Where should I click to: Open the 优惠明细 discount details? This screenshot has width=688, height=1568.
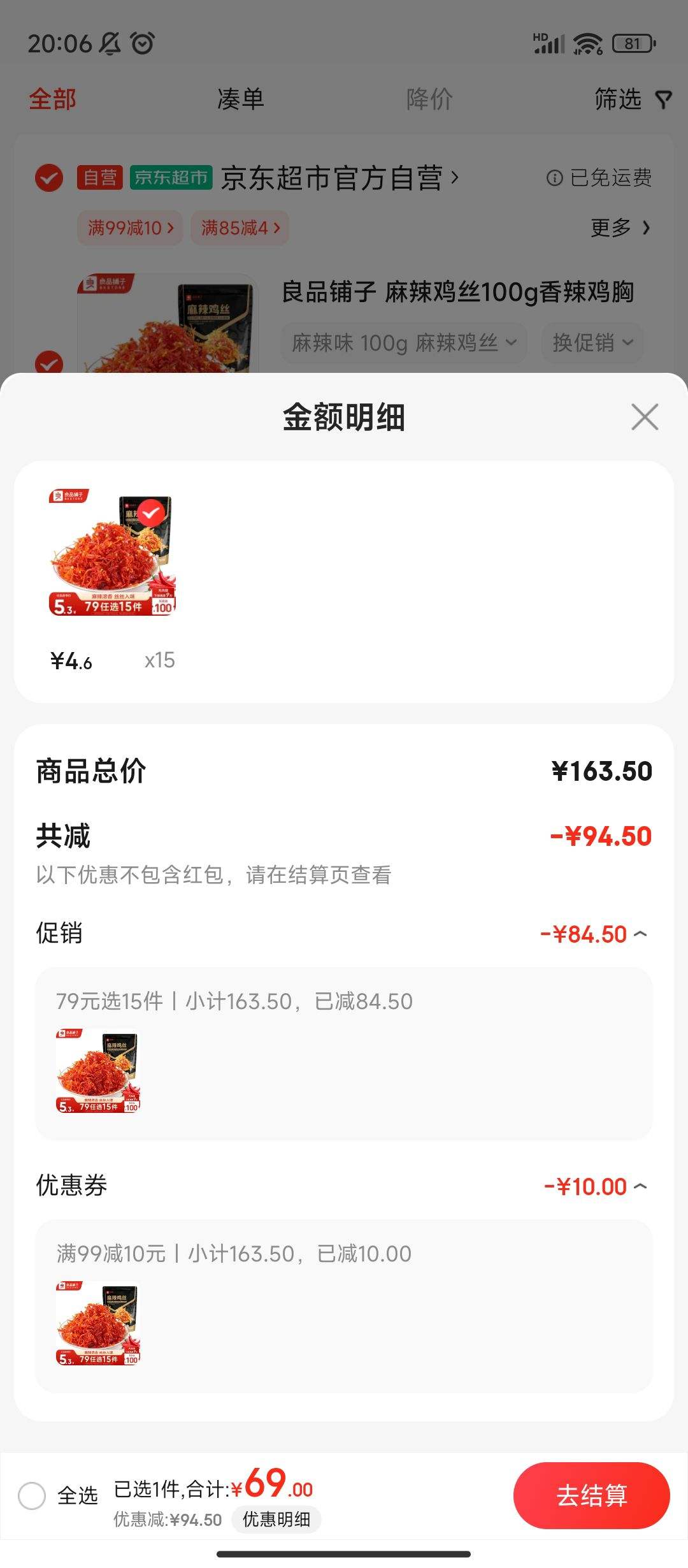276,1520
